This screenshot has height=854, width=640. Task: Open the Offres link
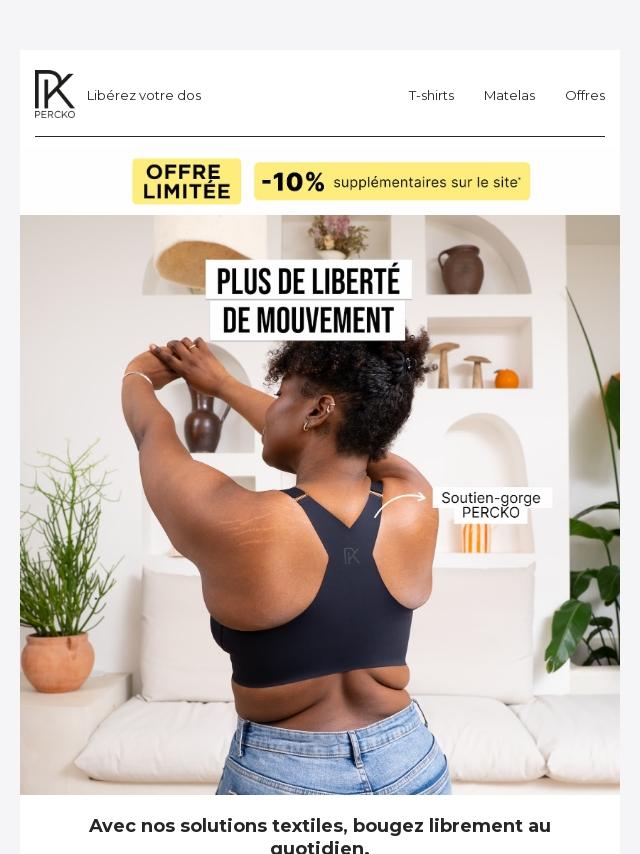(585, 96)
